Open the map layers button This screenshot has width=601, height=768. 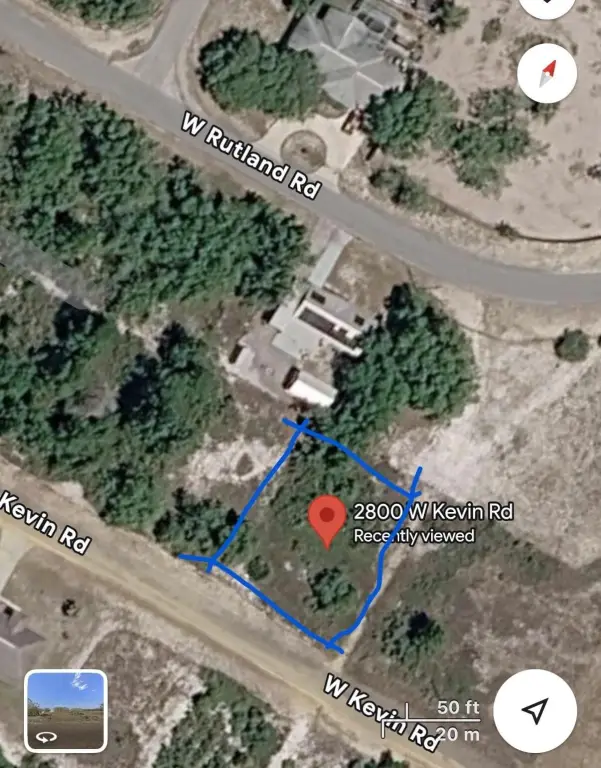(548, 5)
